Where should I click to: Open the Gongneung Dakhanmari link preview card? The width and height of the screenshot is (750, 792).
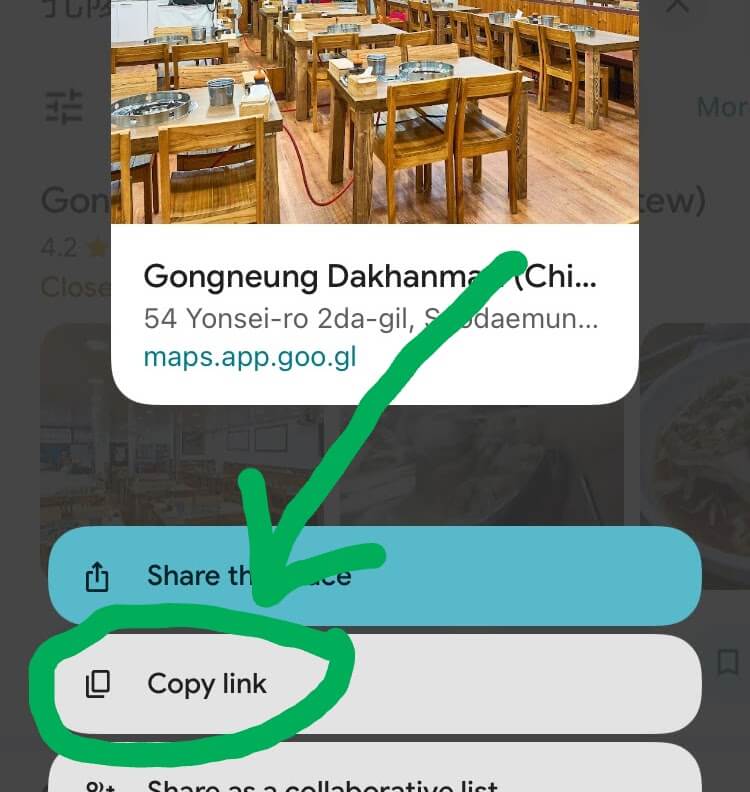coord(374,310)
